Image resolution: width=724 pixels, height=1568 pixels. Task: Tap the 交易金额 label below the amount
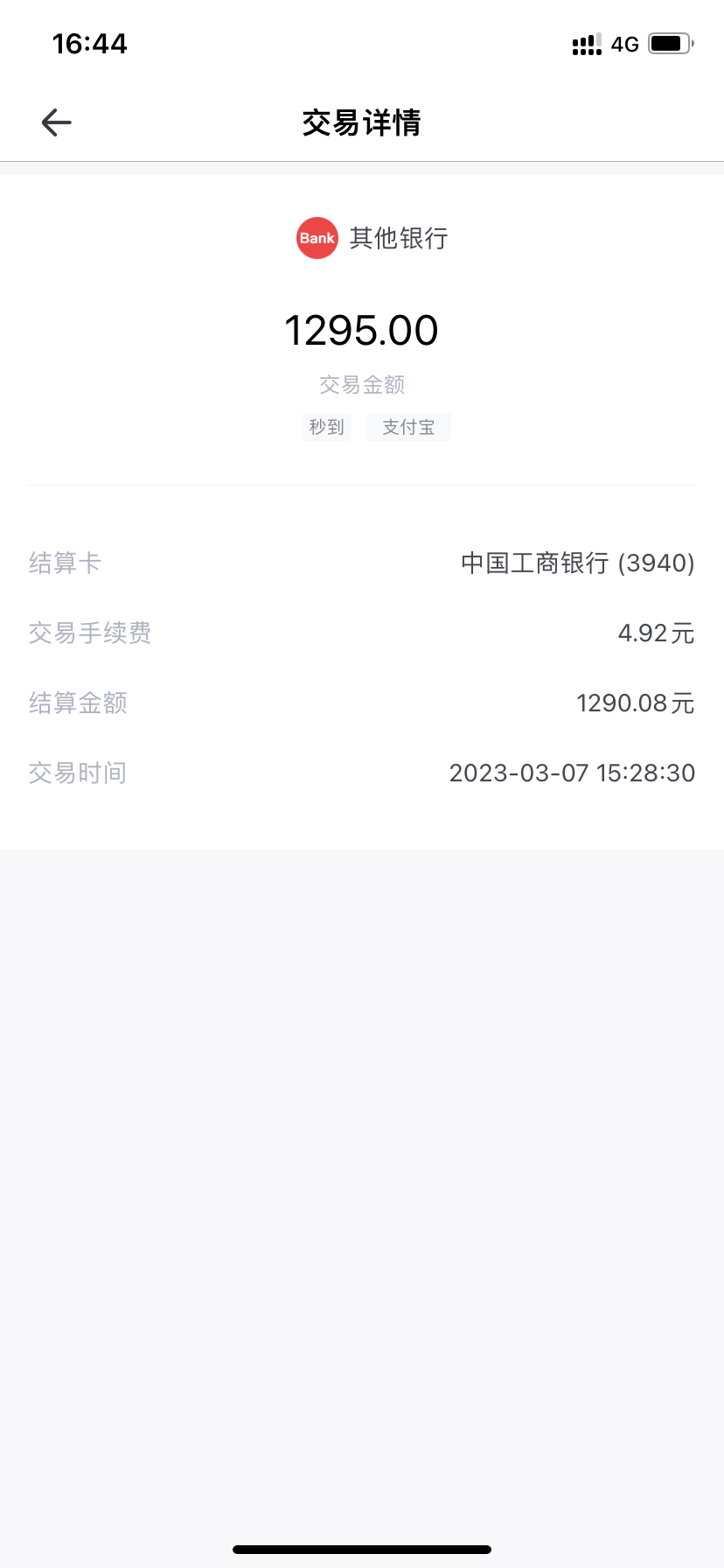(x=361, y=384)
